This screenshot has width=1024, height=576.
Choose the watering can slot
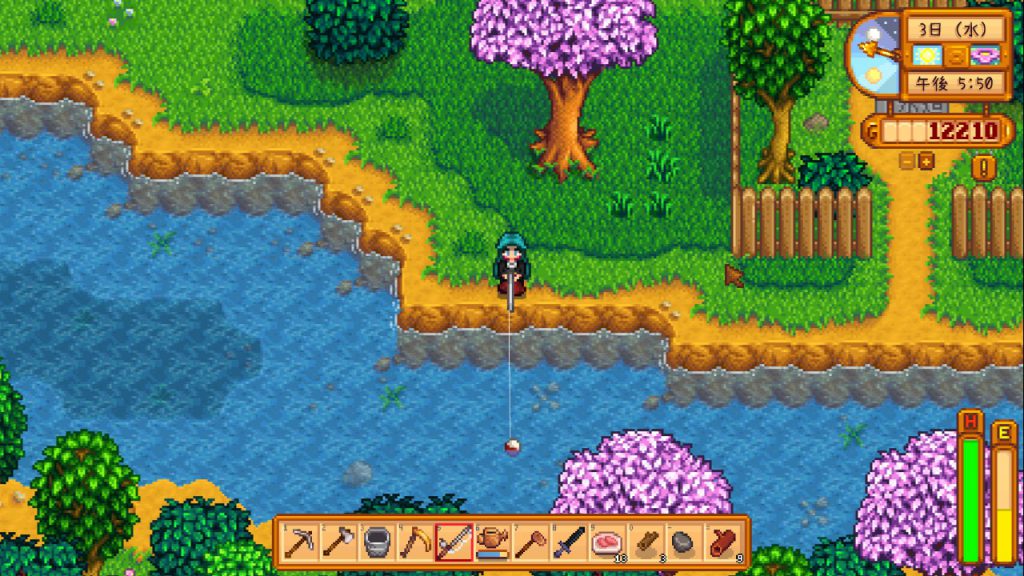click(x=491, y=543)
